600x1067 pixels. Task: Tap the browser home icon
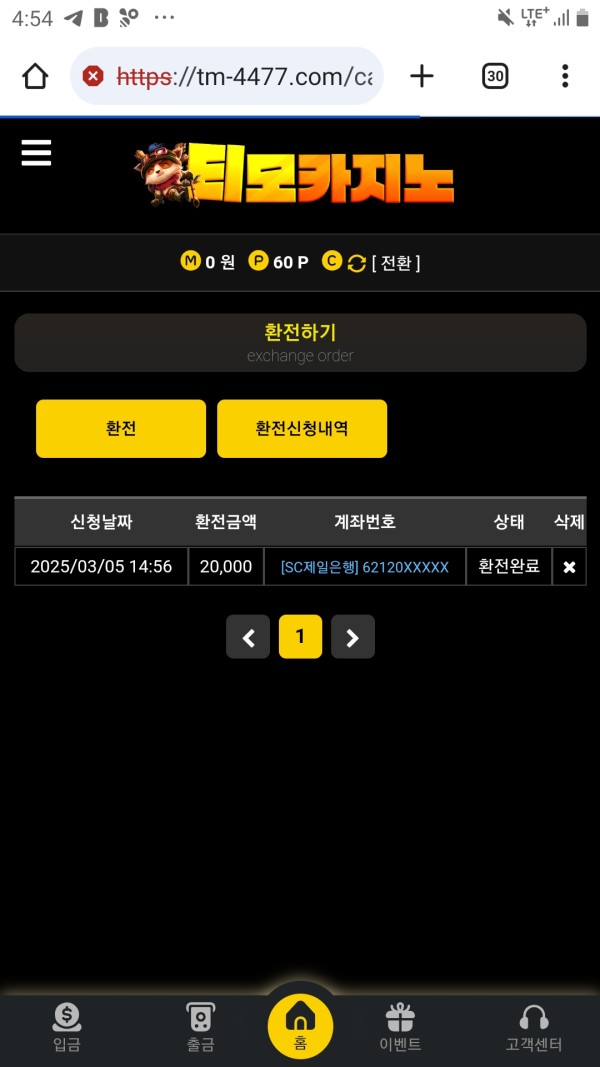tap(35, 76)
